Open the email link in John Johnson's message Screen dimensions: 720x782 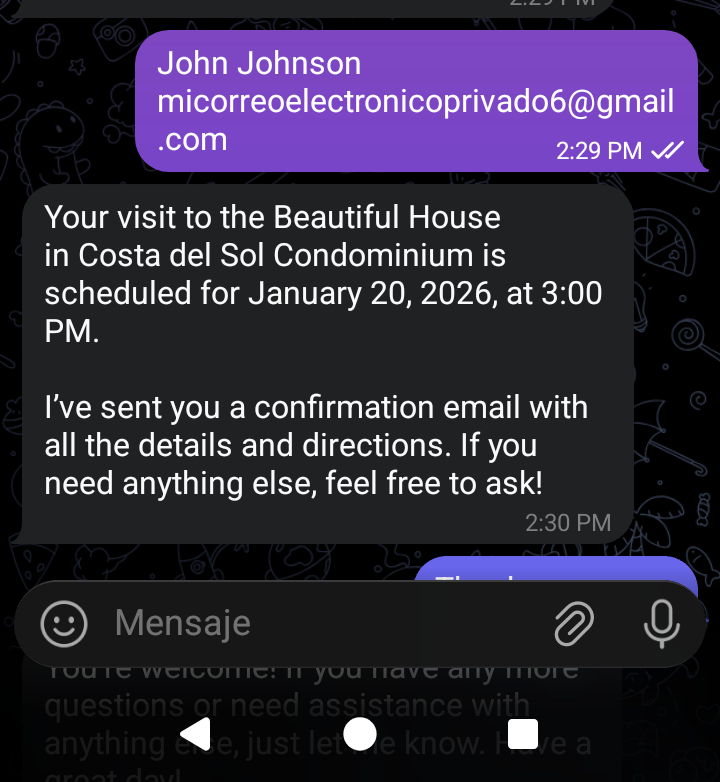click(x=415, y=102)
